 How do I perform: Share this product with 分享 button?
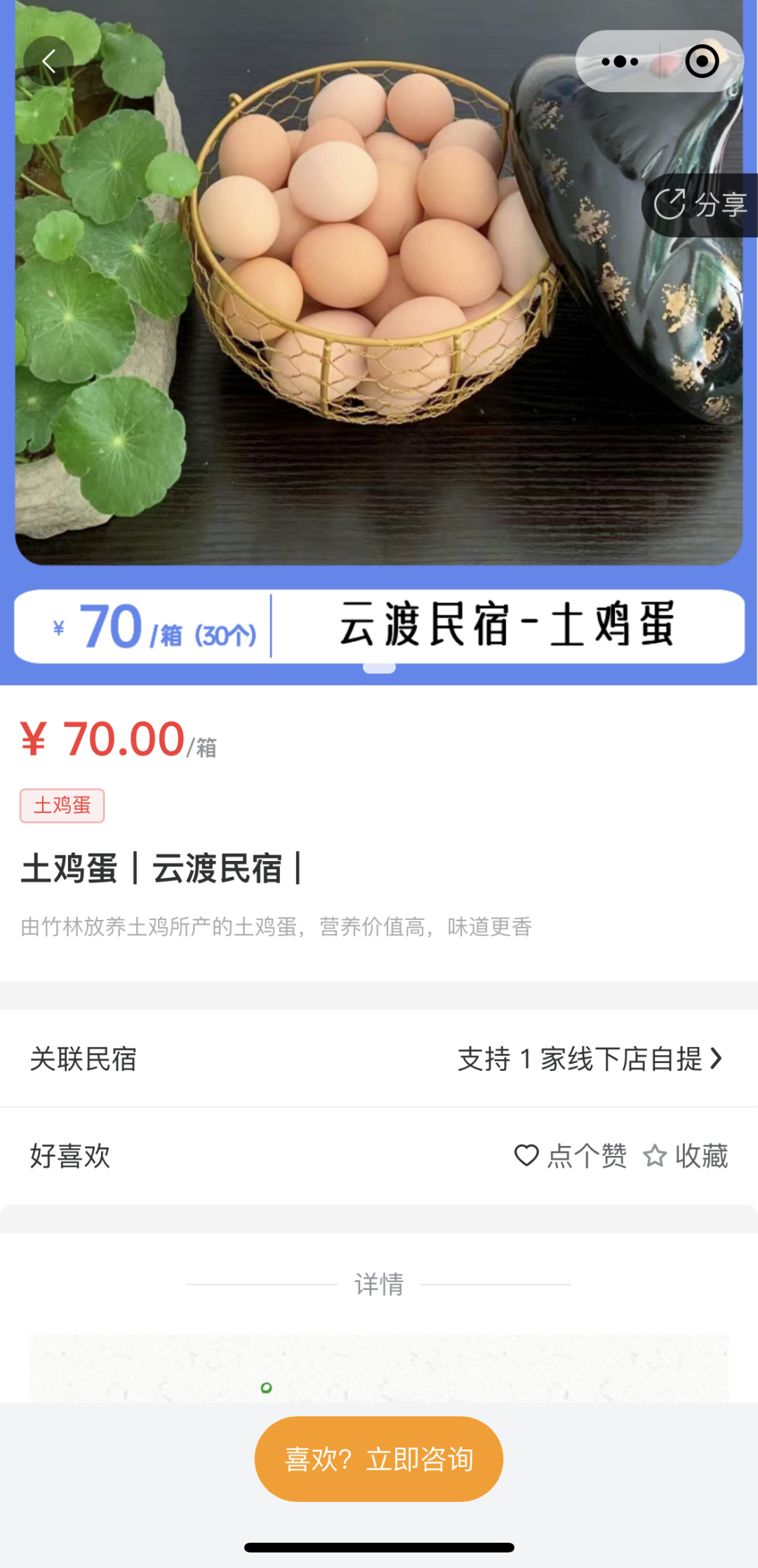(x=700, y=205)
